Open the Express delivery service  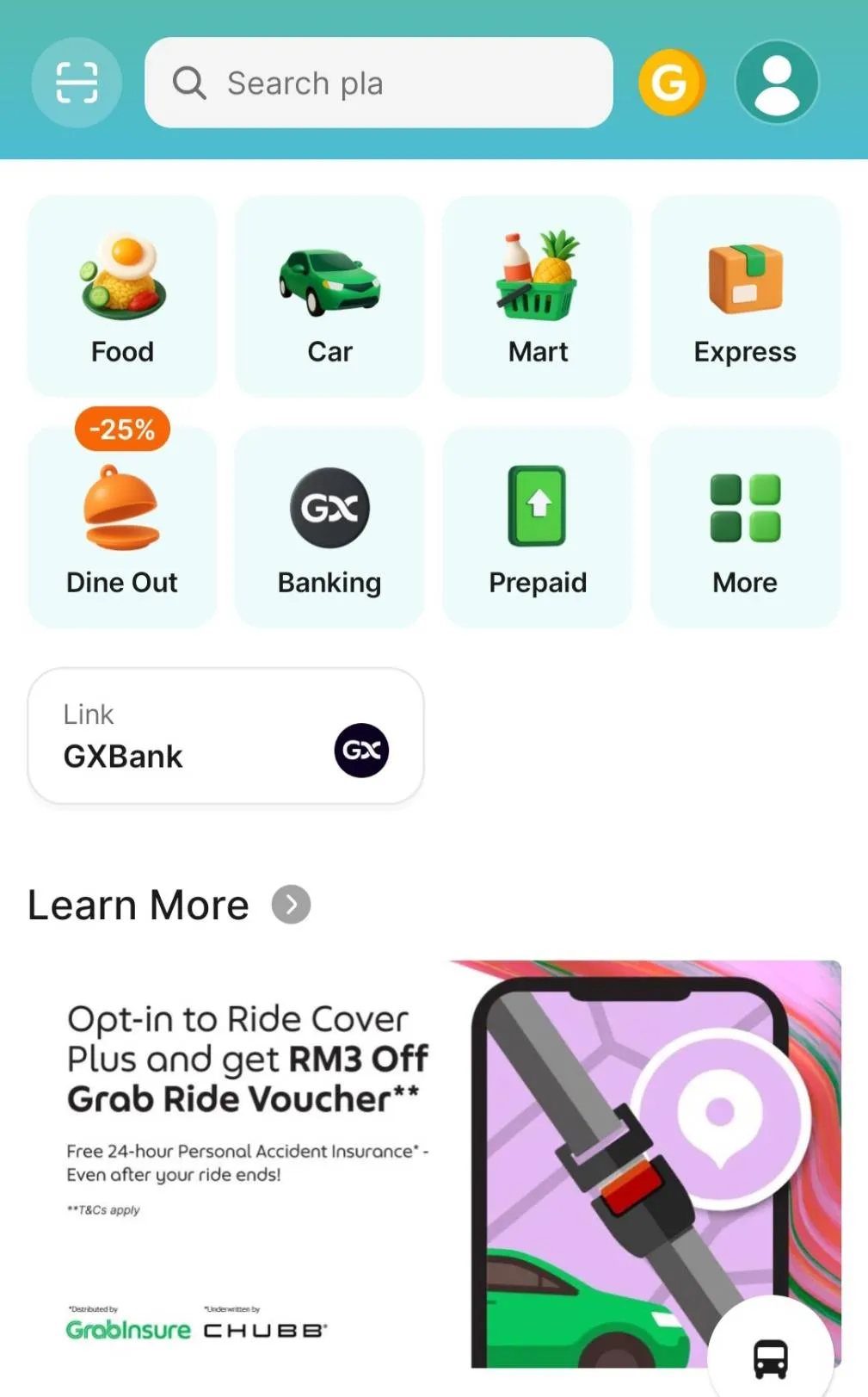(x=744, y=295)
